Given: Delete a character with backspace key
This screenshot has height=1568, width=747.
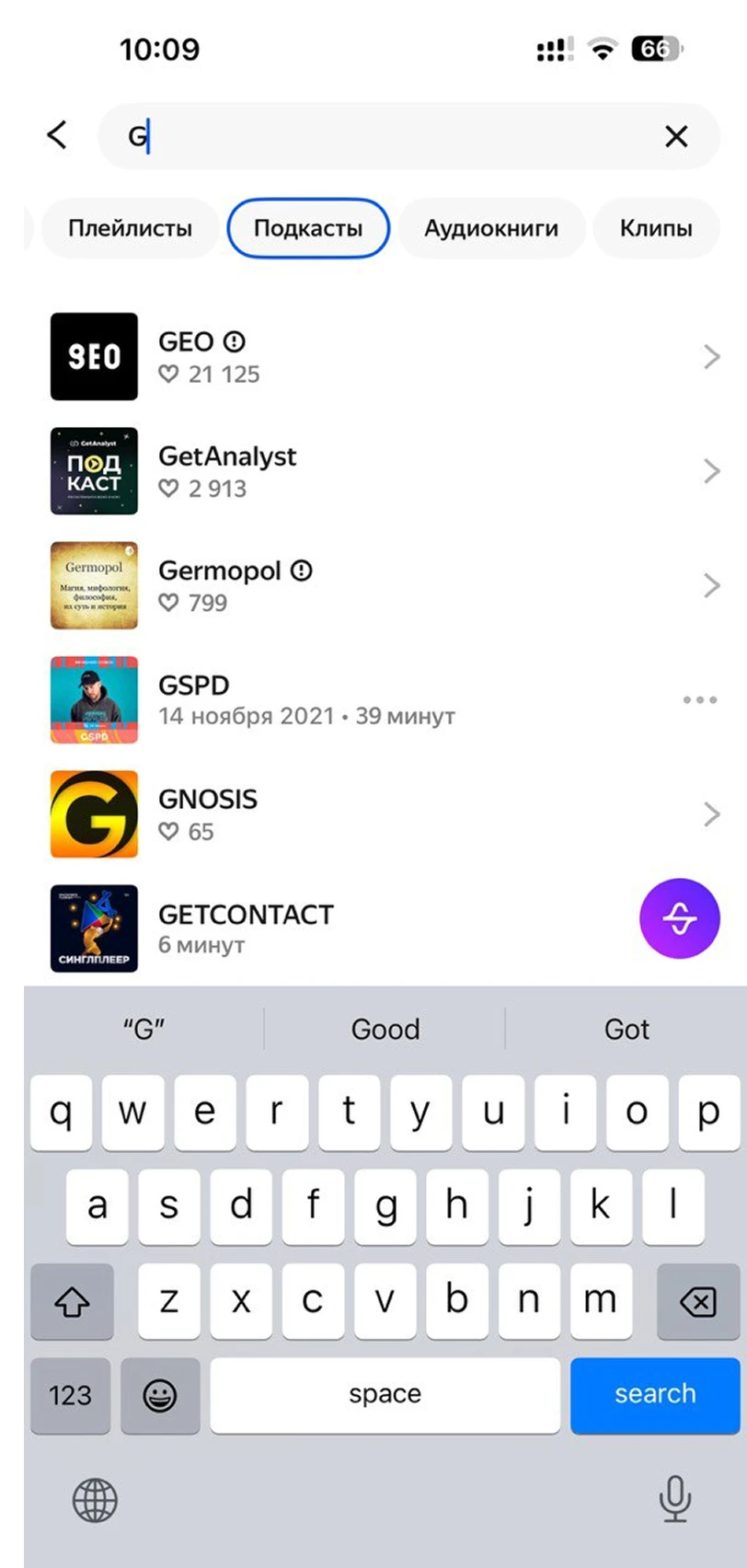Looking at the screenshot, I should (697, 1301).
